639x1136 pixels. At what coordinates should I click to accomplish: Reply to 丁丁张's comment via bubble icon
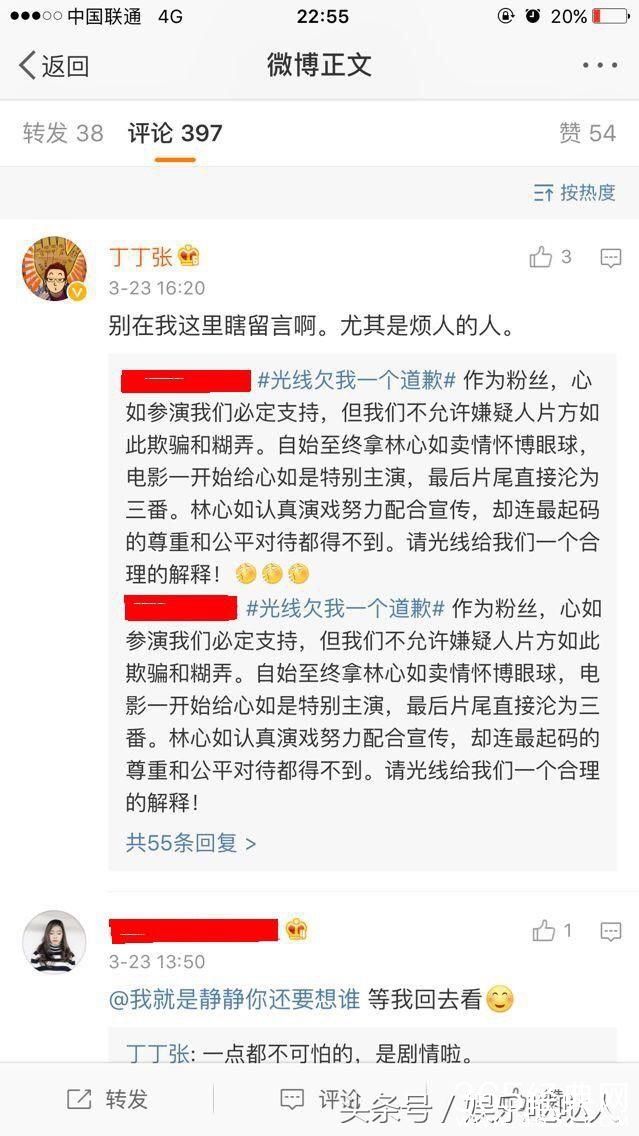[610, 259]
